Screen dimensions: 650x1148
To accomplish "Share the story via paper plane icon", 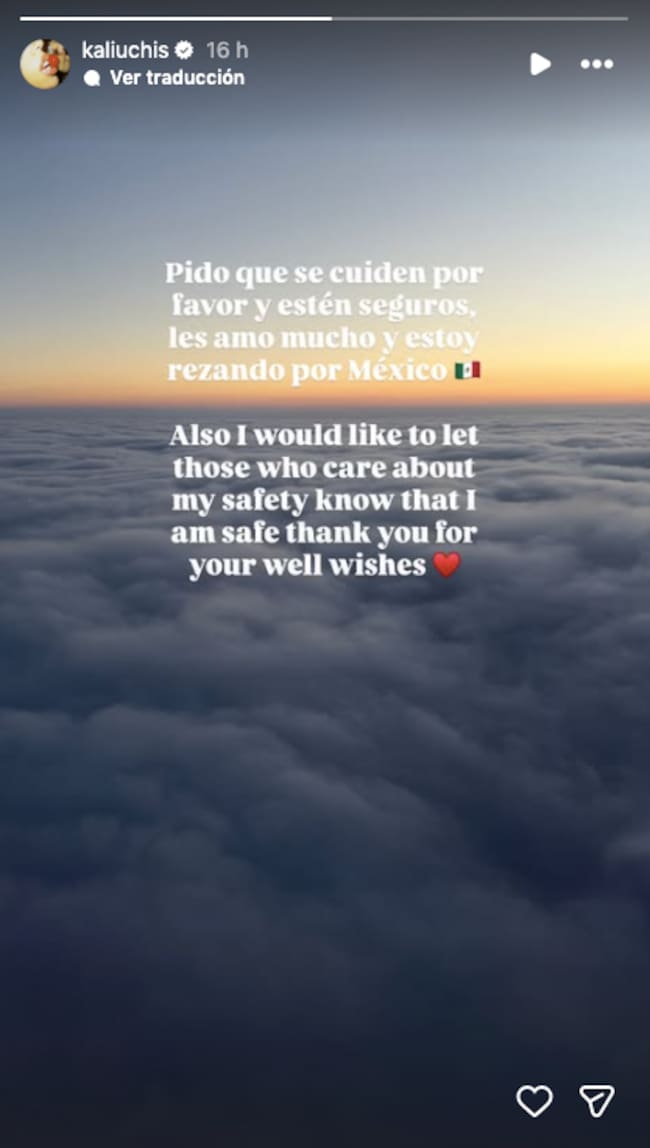I will point(597,1100).
